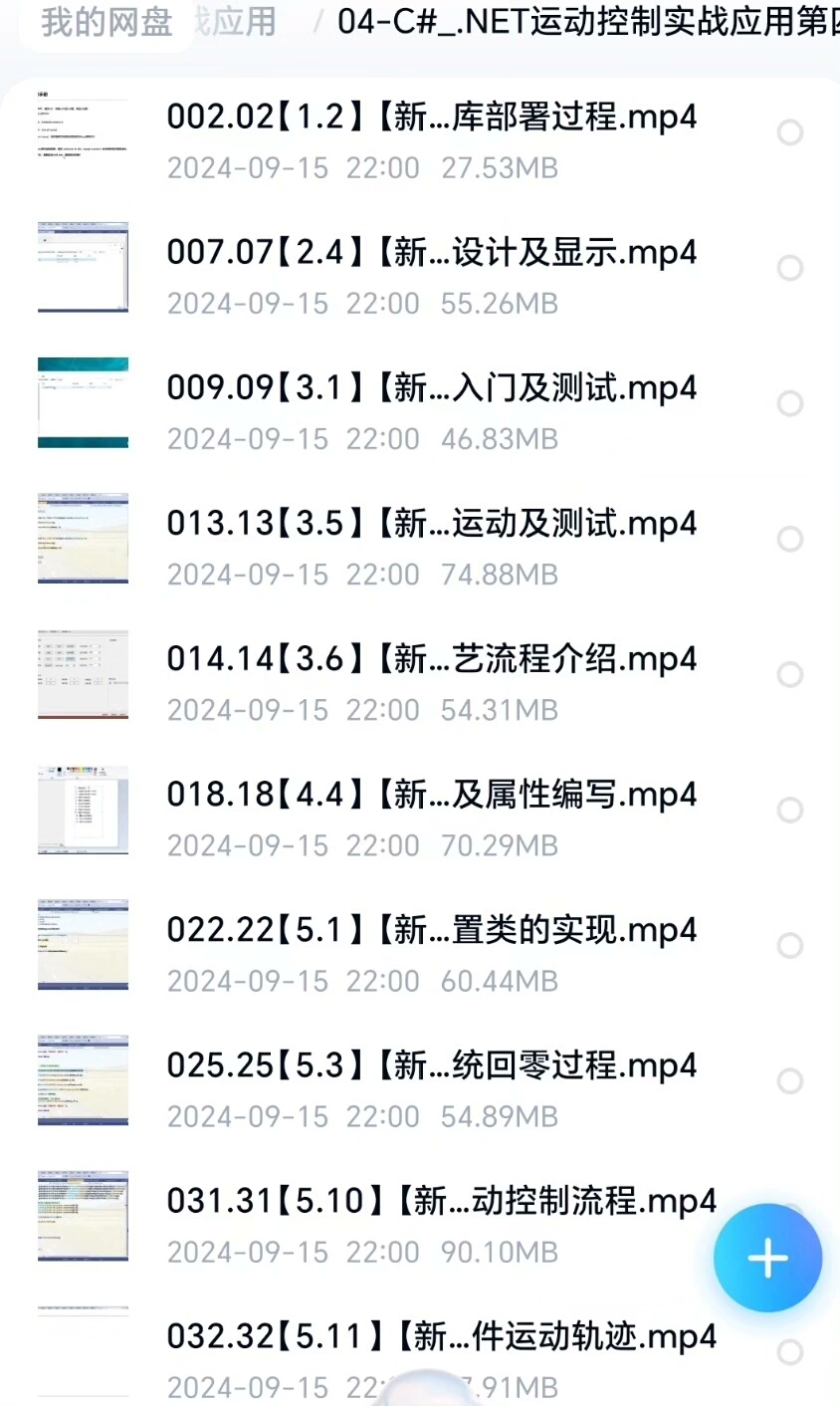Viewport: 840px width, 1406px height.
Task: Select the file 002.02【1.2】库部署过程.mp4
Action: [790, 132]
